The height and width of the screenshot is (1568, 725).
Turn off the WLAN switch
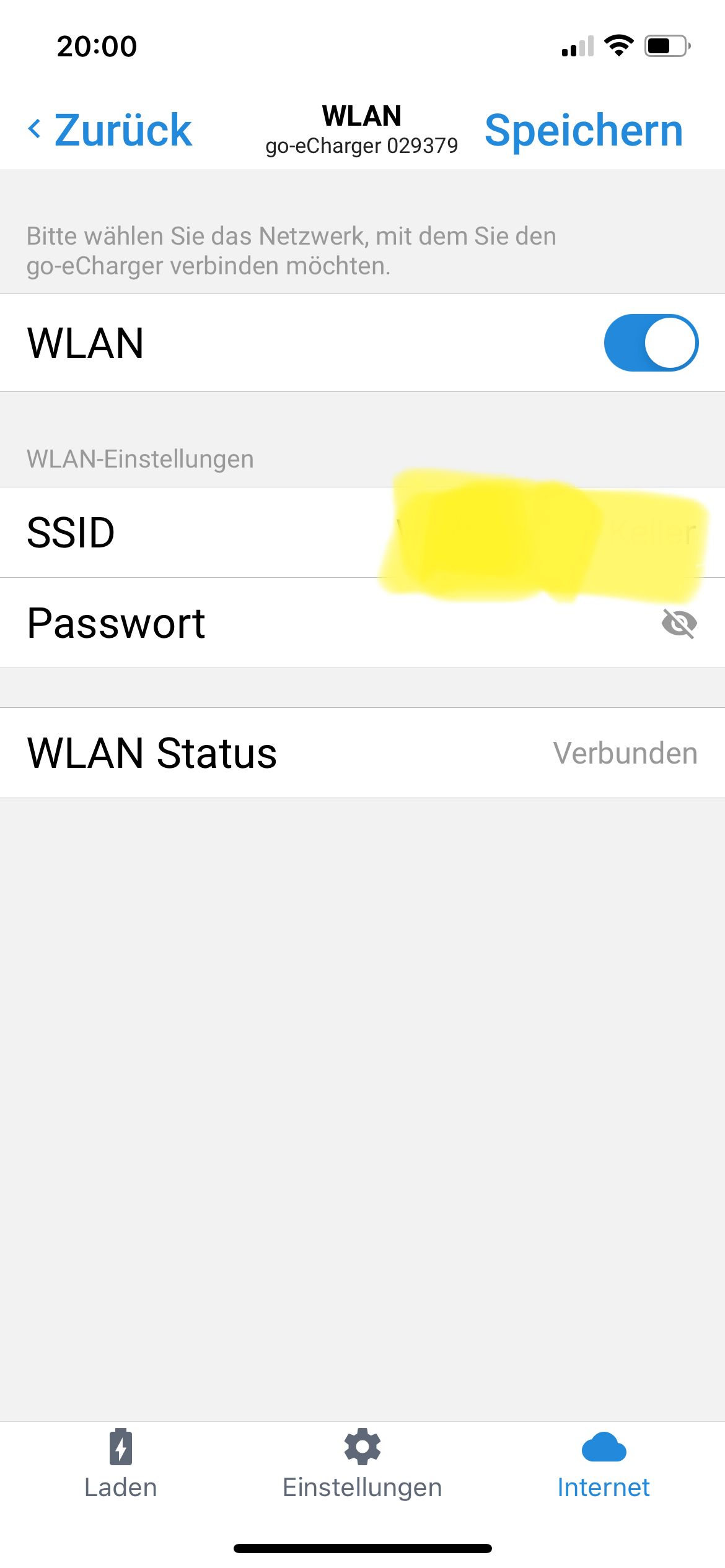tap(651, 342)
